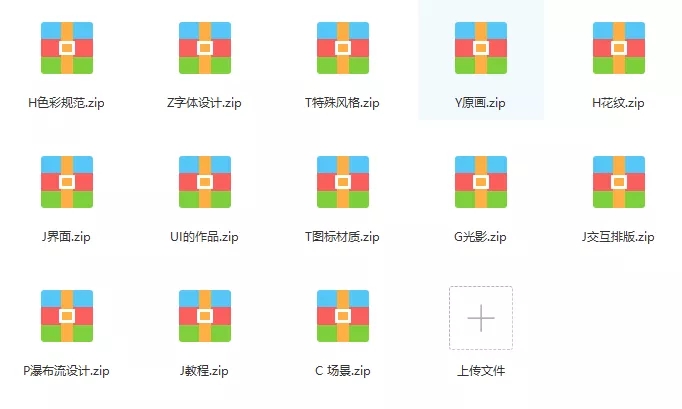Open the T图标材质.zip file
The width and height of the screenshot is (682, 409).
coord(343,182)
